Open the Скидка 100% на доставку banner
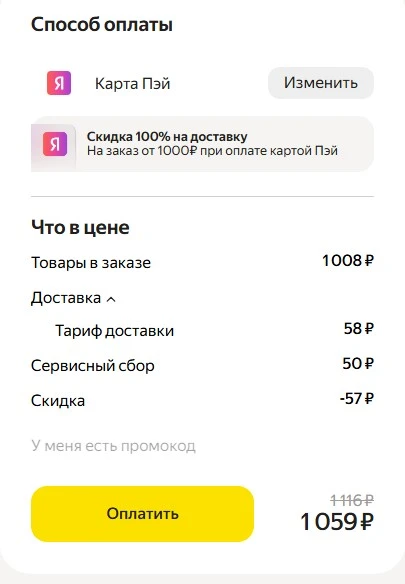The width and height of the screenshot is (405, 584). (x=202, y=144)
